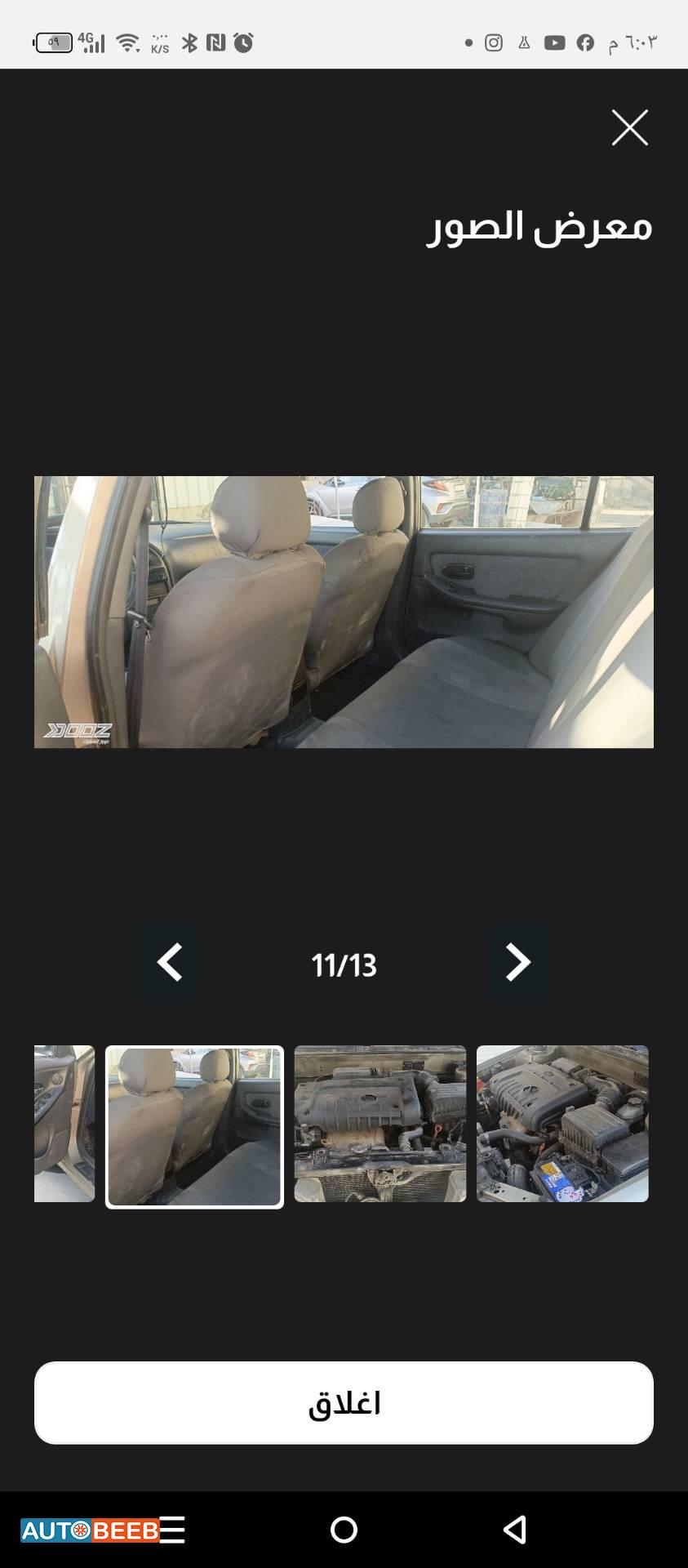Select the engine with blue battery thumbnail
This screenshot has width=688, height=1568.
[x=562, y=1123]
